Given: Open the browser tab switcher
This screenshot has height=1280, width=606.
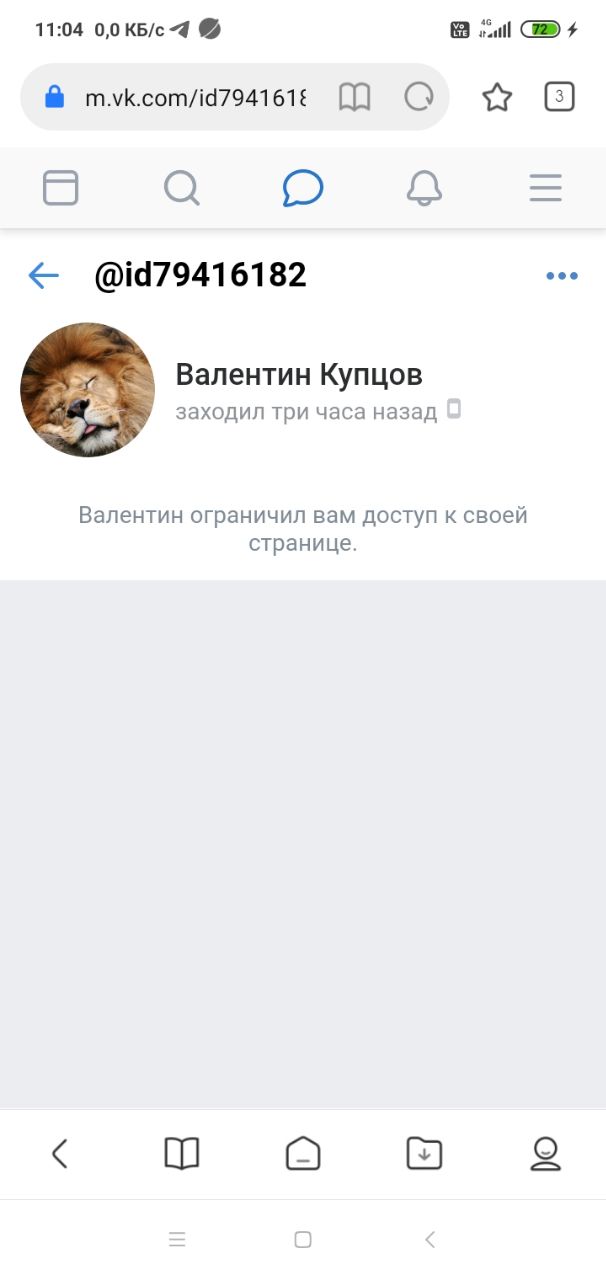Looking at the screenshot, I should point(559,97).
